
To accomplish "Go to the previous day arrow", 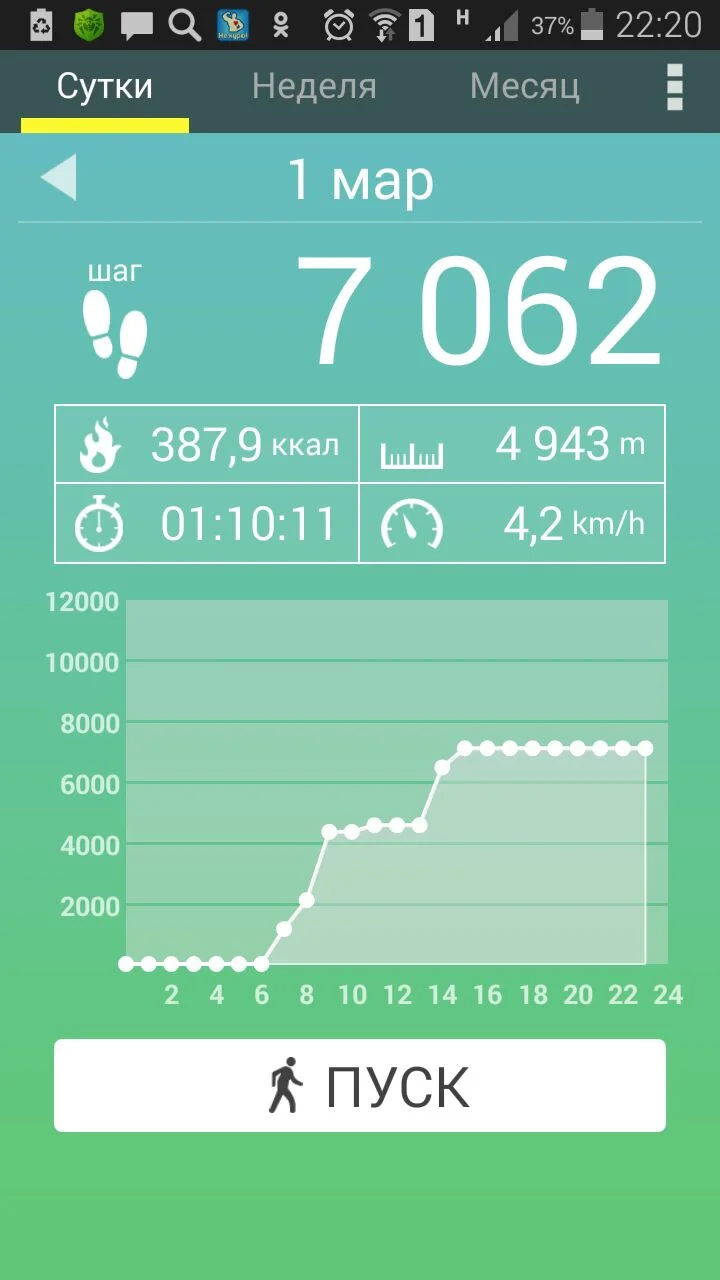I will (59, 179).
